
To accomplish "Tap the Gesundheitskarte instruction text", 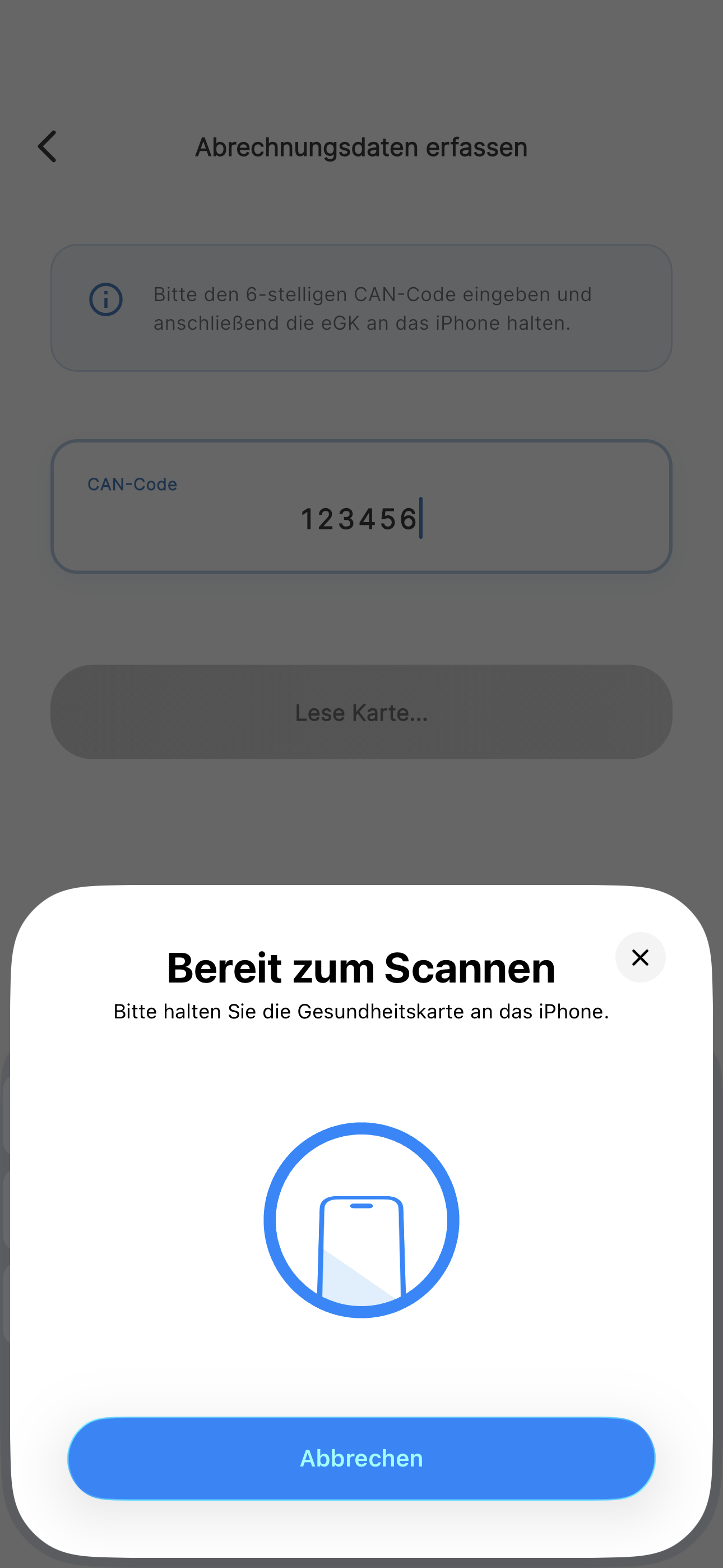I will 361,1011.
